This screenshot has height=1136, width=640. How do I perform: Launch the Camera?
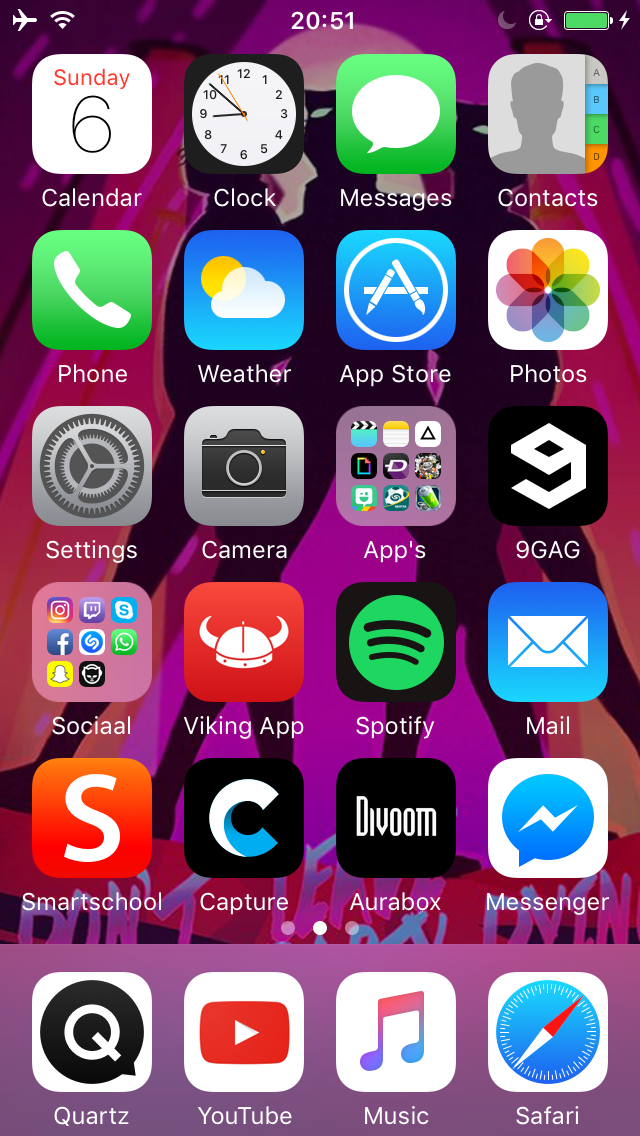(x=244, y=466)
